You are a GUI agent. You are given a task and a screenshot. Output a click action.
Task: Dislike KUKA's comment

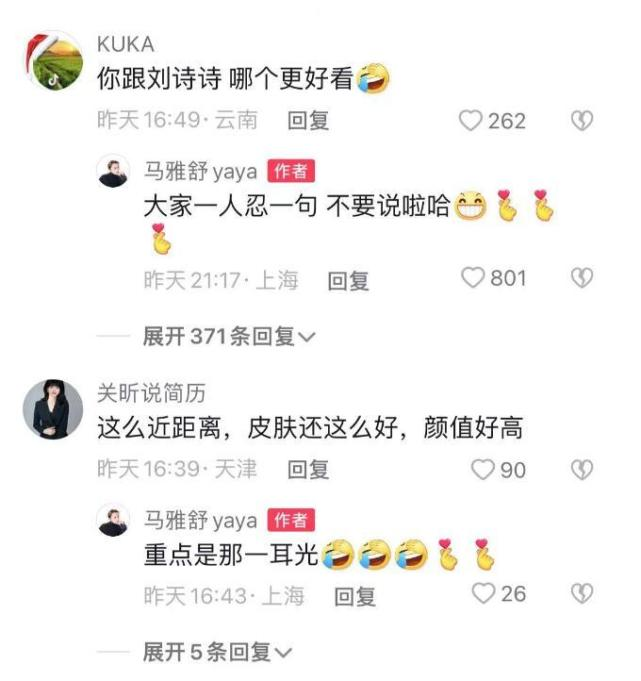[x=581, y=121]
